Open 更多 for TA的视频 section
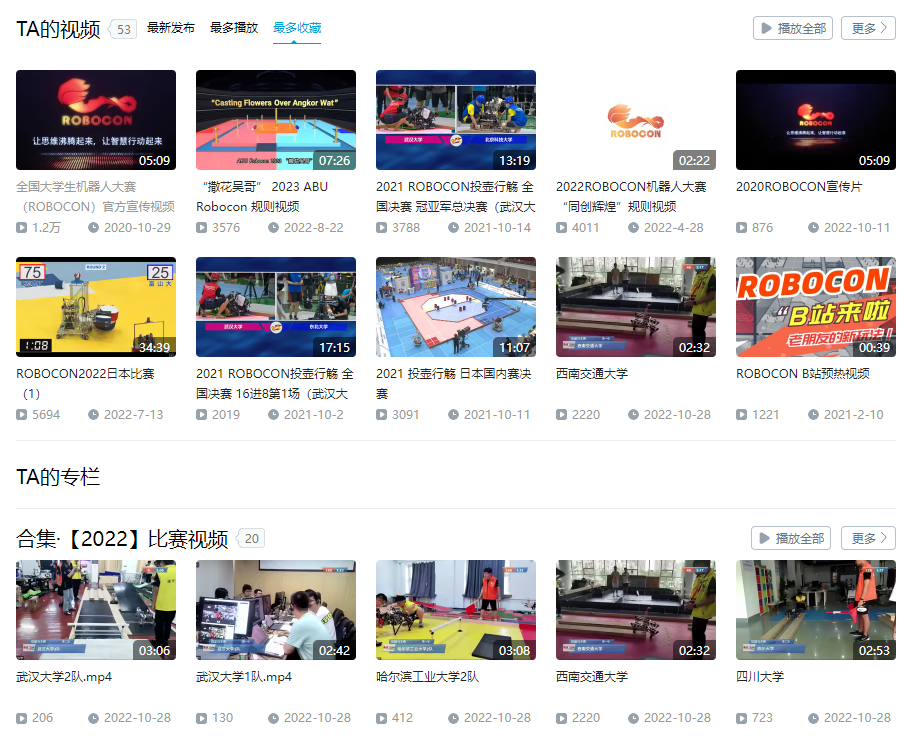 click(x=868, y=28)
